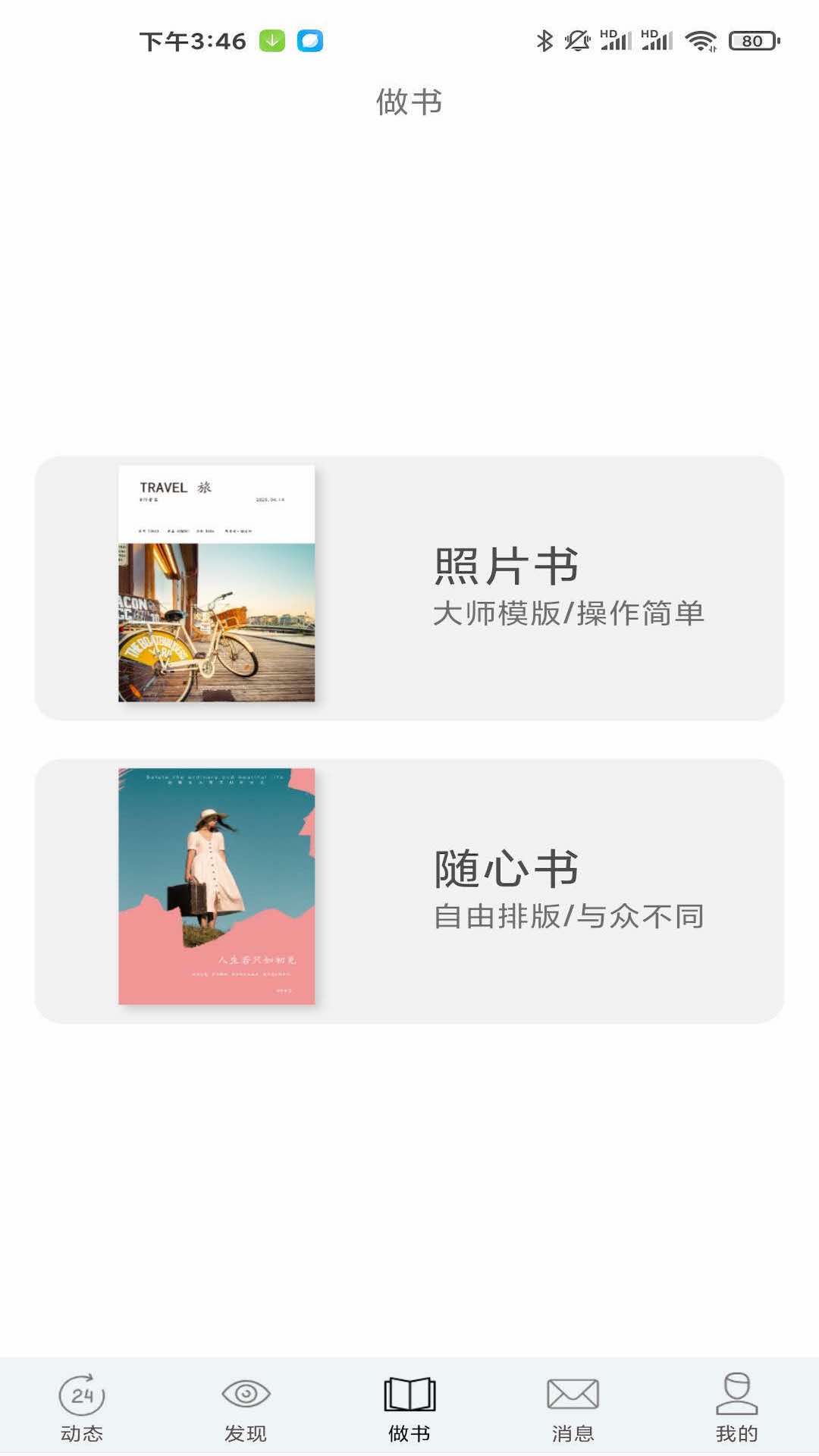Tap the green download arrow in status bar

coord(271,42)
